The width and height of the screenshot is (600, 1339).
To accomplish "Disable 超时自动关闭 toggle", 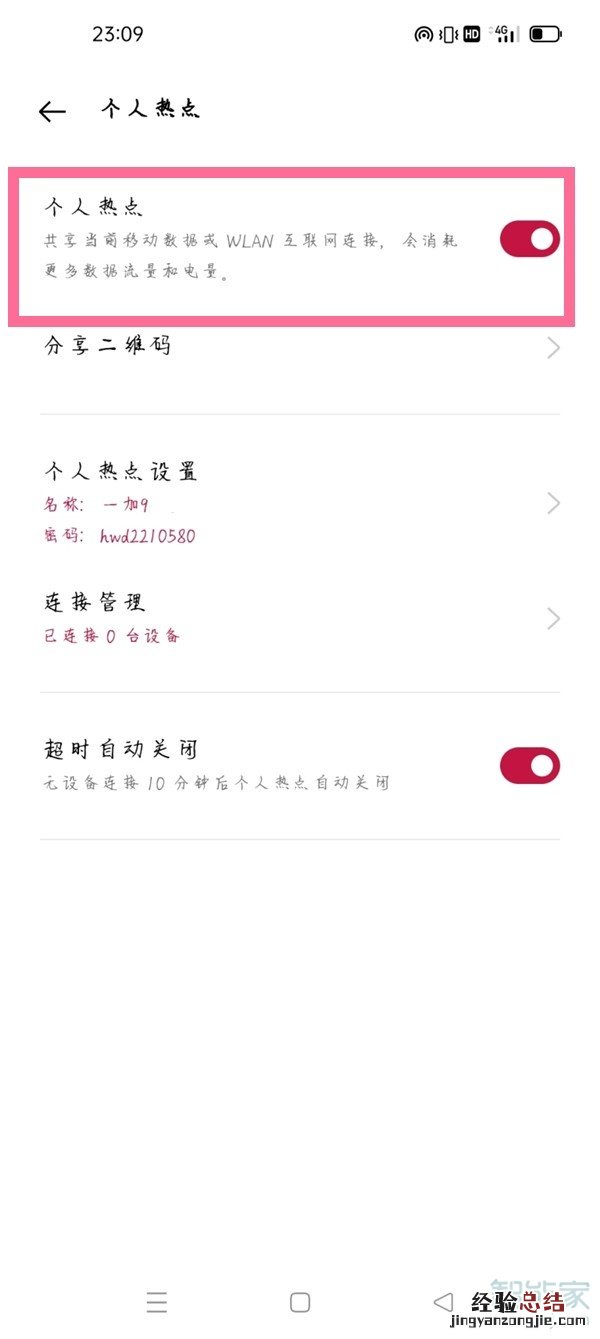I will [529, 766].
